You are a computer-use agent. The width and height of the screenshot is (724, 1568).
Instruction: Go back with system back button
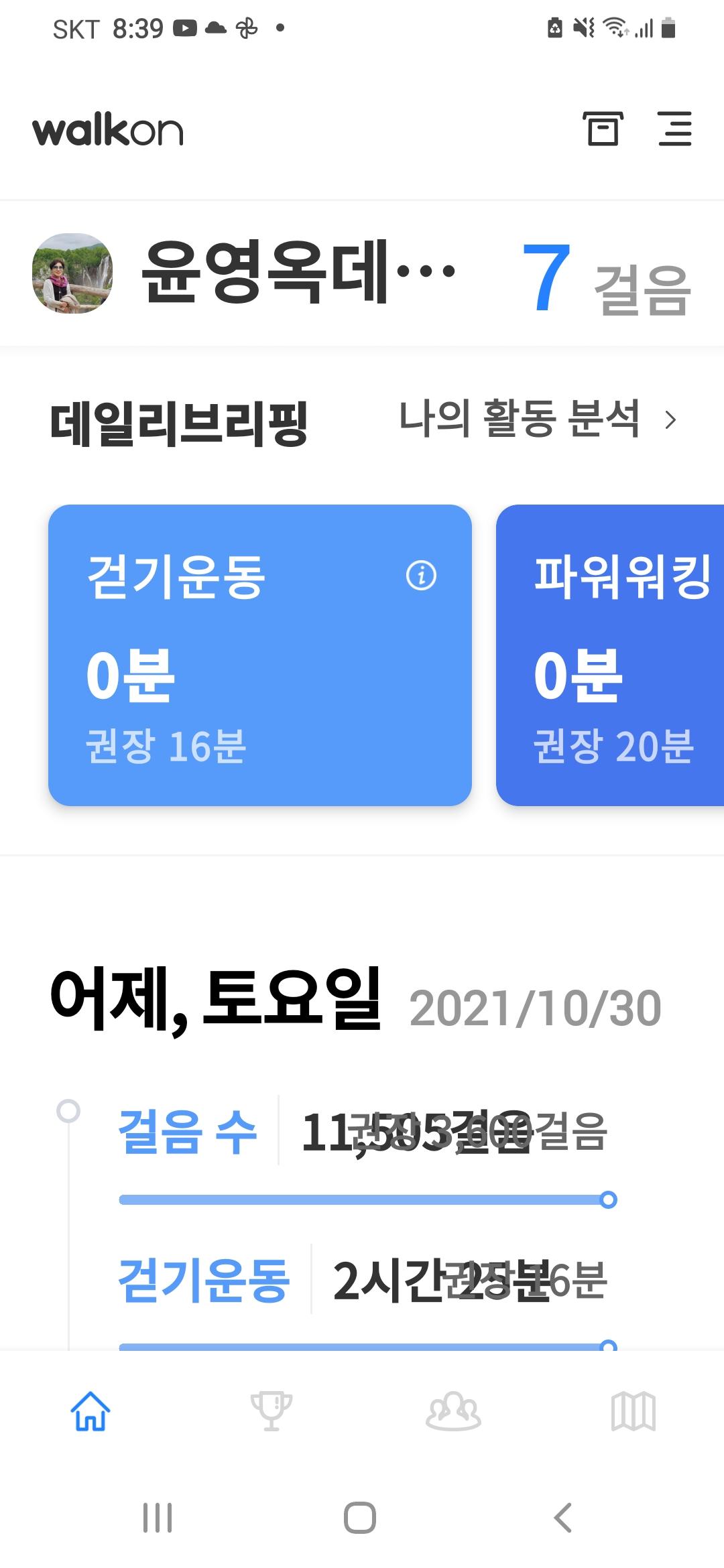tap(563, 1518)
